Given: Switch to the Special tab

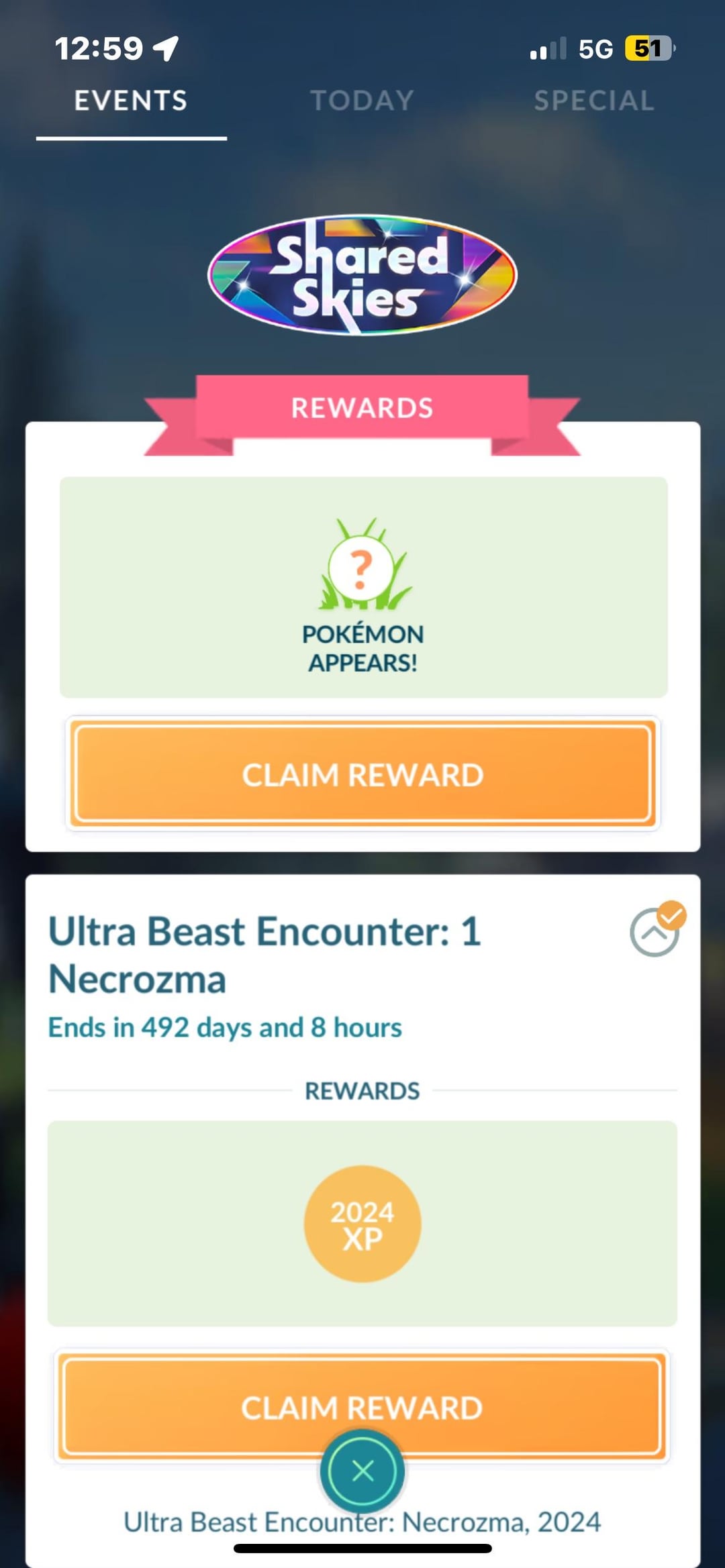Looking at the screenshot, I should (593, 101).
